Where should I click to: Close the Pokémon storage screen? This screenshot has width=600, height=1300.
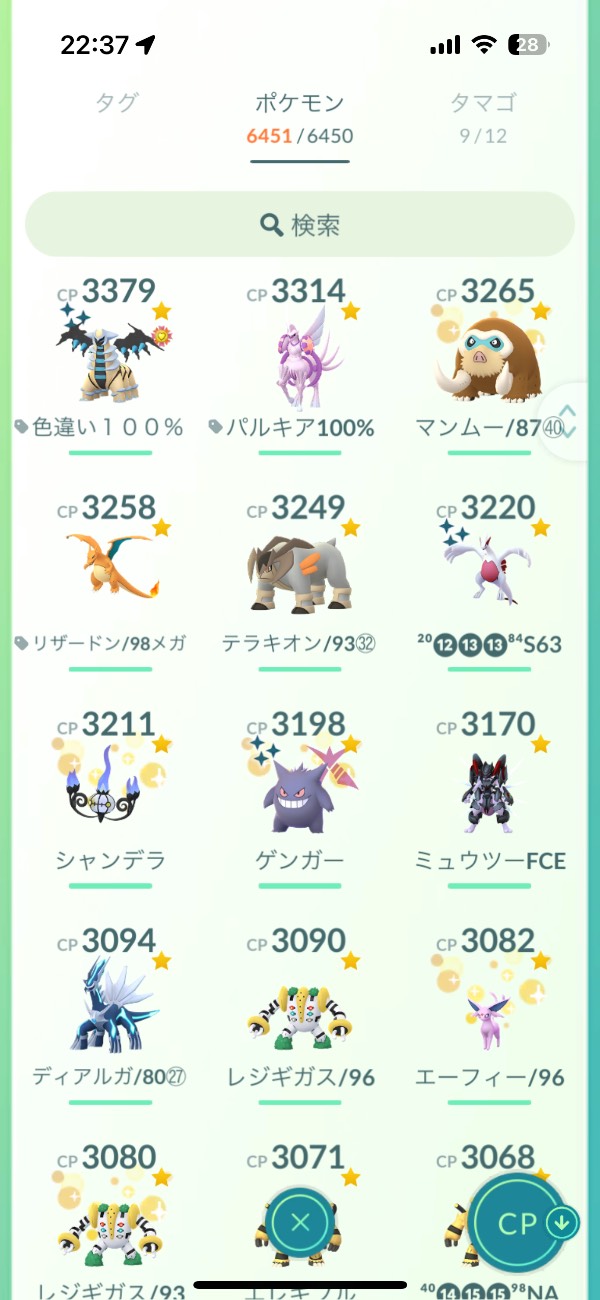pos(300,1221)
